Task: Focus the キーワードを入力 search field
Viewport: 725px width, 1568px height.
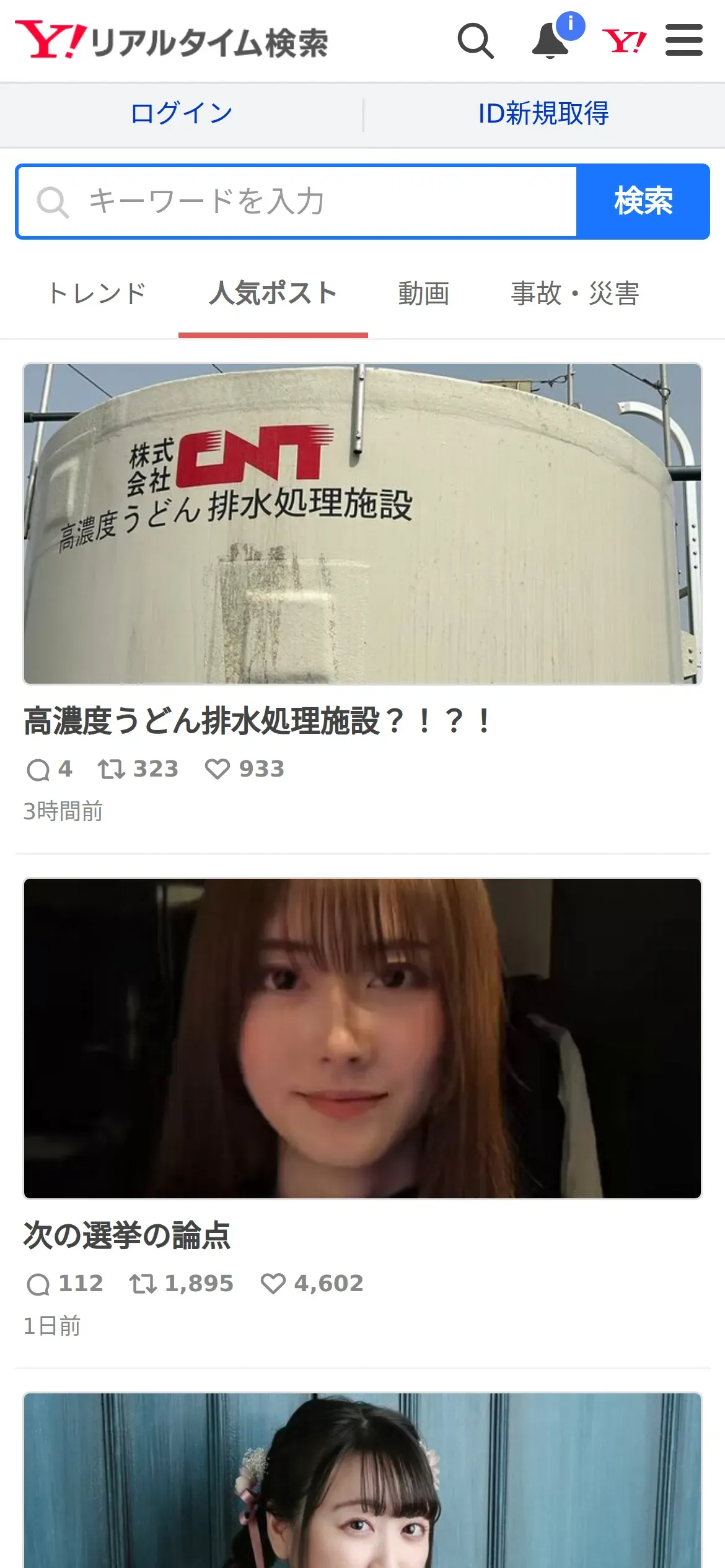Action: (x=297, y=202)
